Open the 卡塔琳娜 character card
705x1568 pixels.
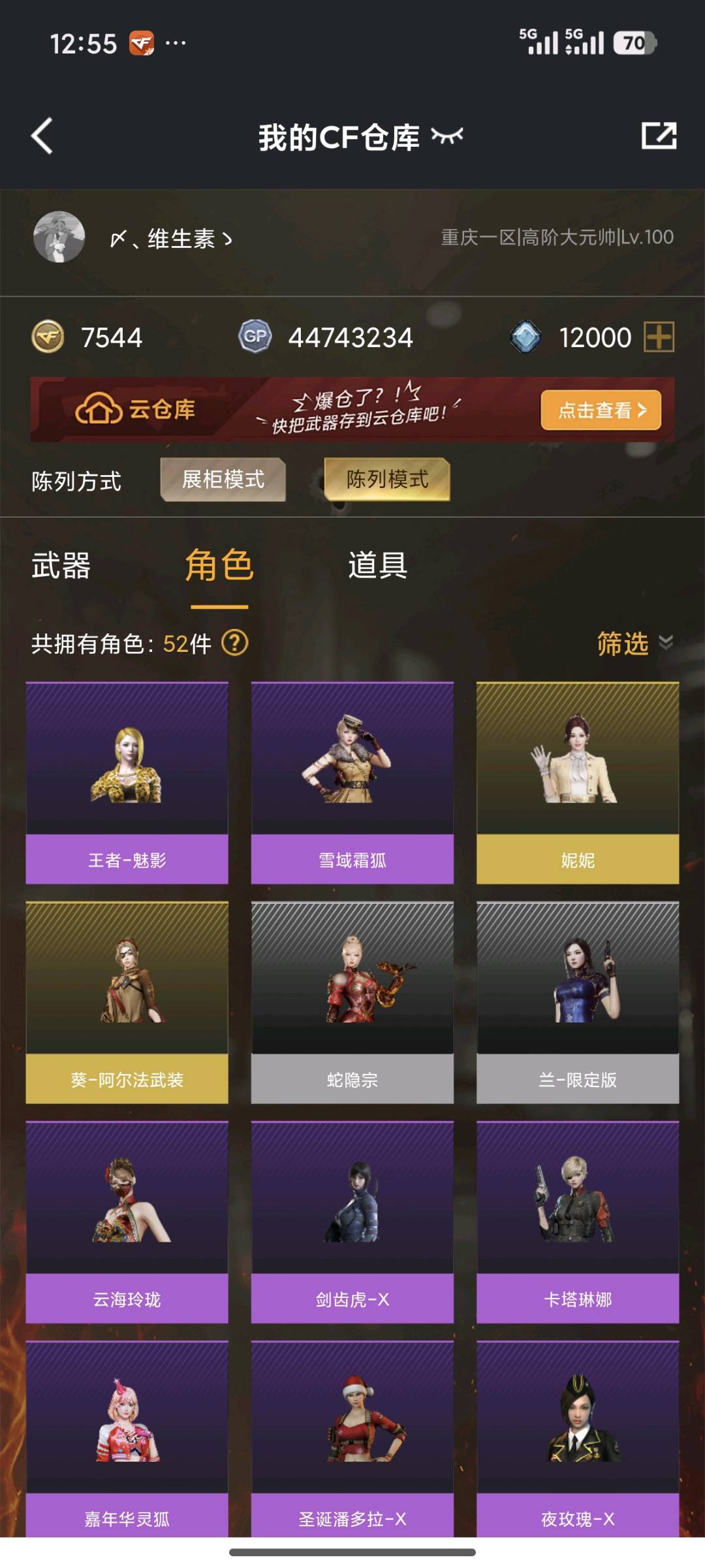pyautogui.click(x=578, y=1222)
